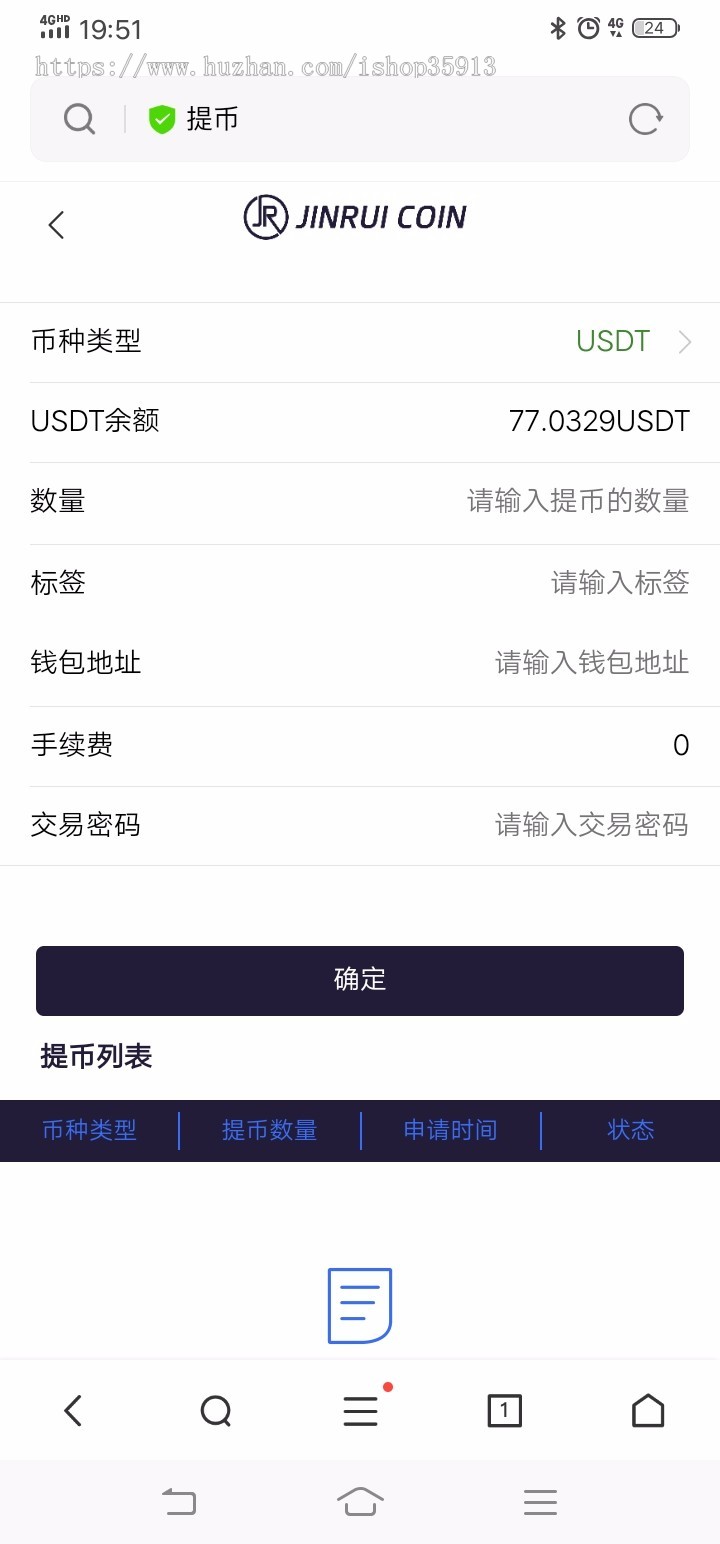This screenshot has width=720, height=1544.
Task: Open the browser home icon
Action: 648,1411
